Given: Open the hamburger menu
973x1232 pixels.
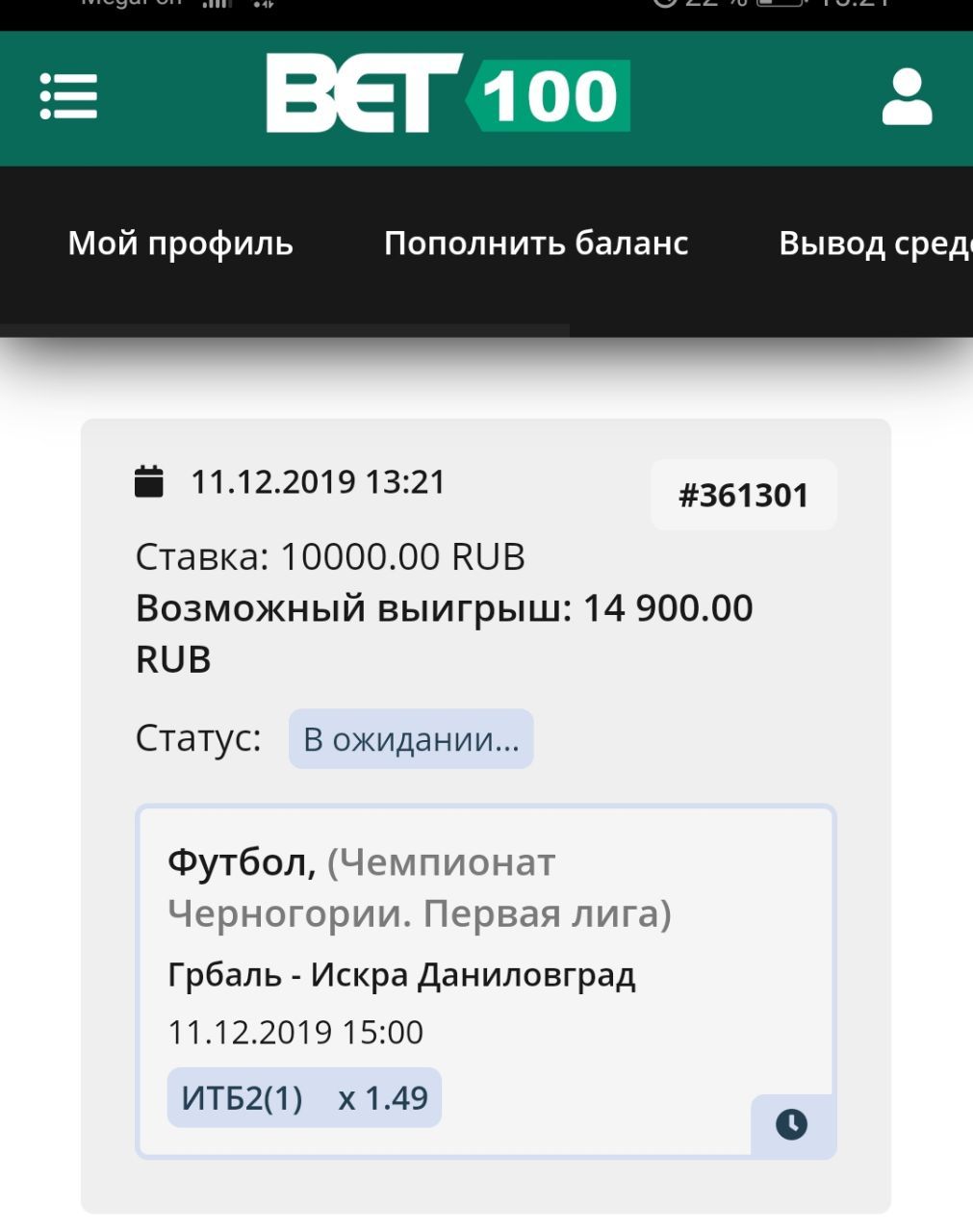Looking at the screenshot, I should [68, 96].
